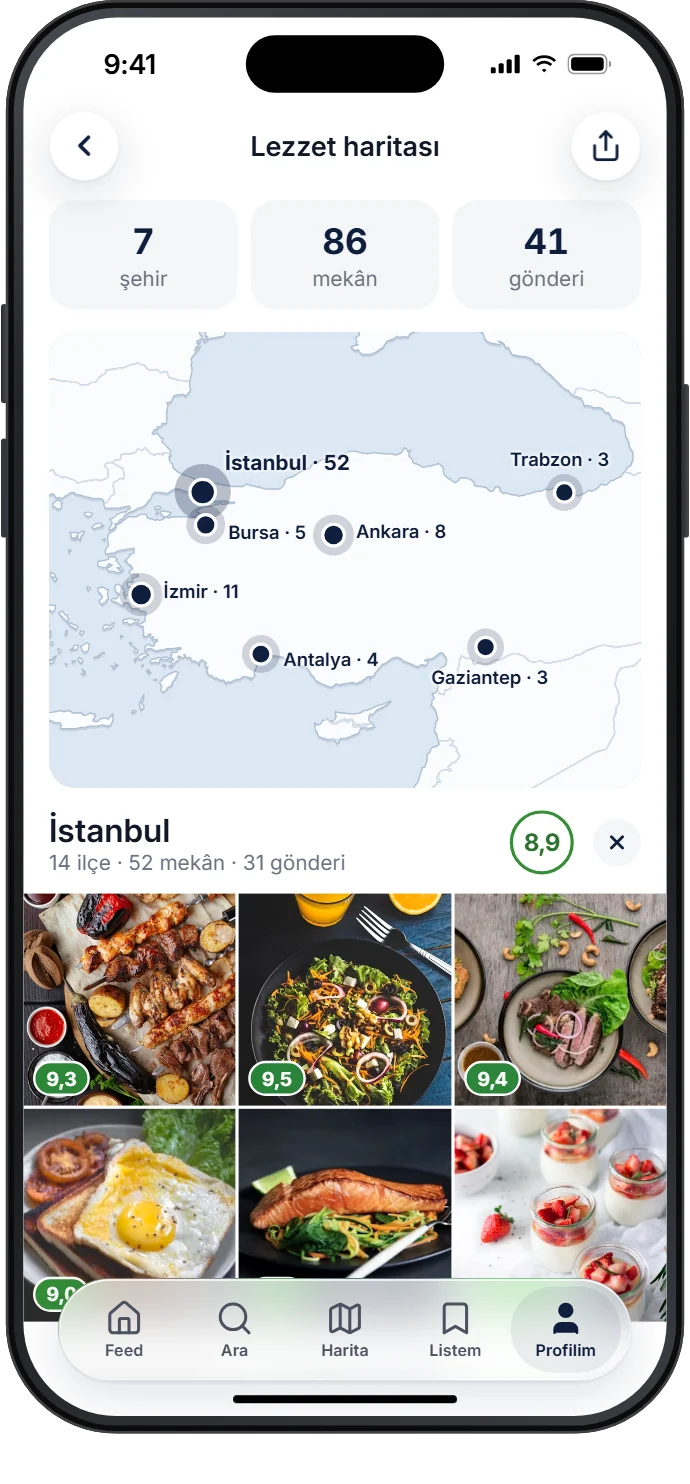Choose the Antalya map pin
This screenshot has width=690, height=1484.
(x=261, y=654)
